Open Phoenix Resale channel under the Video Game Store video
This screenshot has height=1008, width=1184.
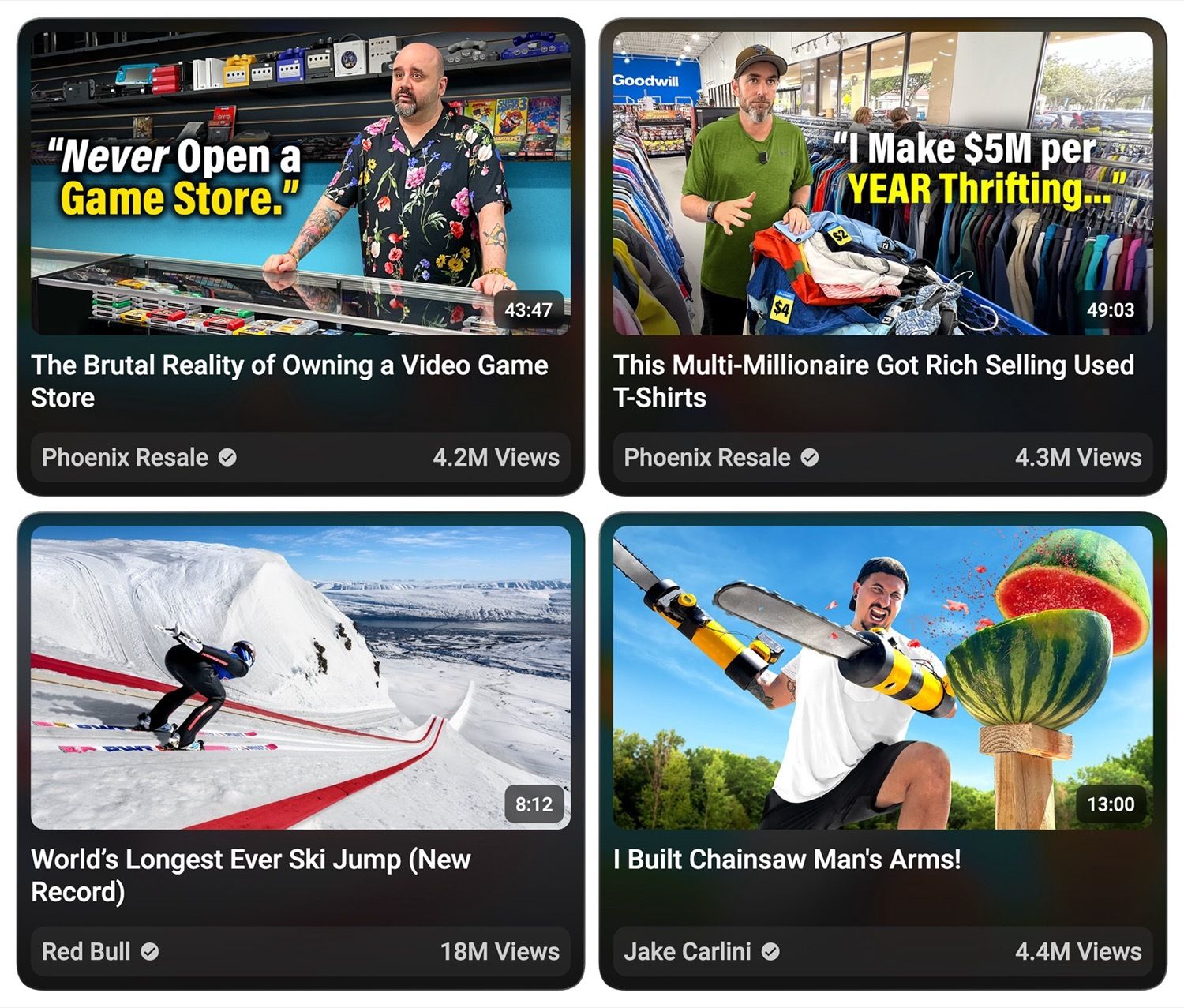click(126, 458)
